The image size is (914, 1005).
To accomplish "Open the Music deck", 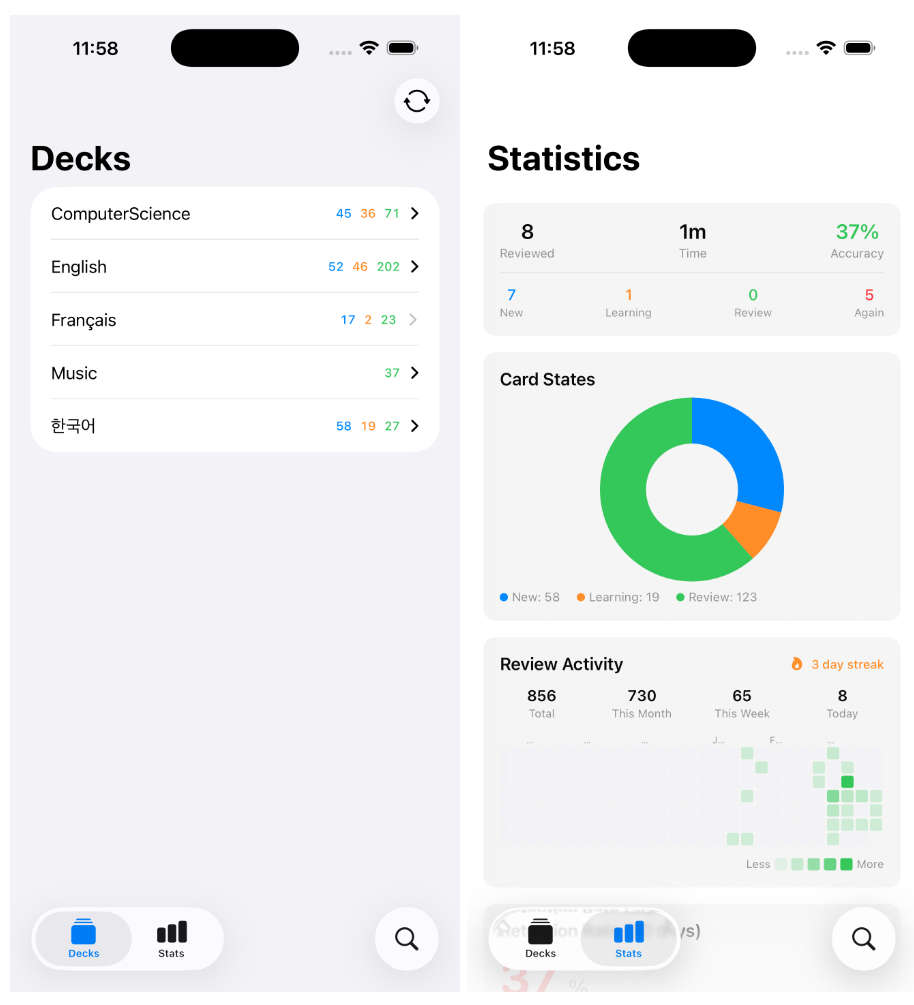I will click(x=235, y=373).
